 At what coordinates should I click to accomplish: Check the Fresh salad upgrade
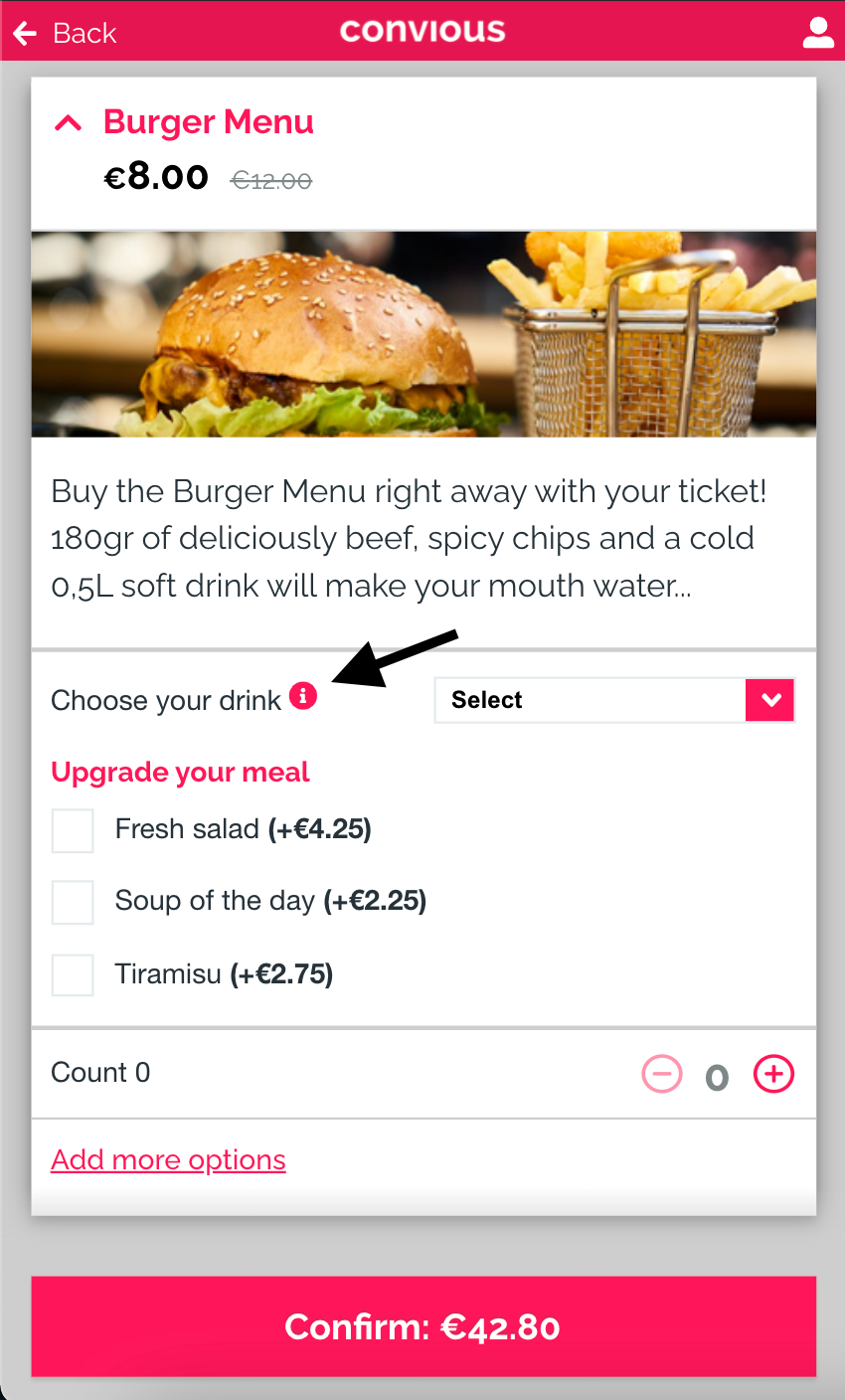tap(73, 830)
